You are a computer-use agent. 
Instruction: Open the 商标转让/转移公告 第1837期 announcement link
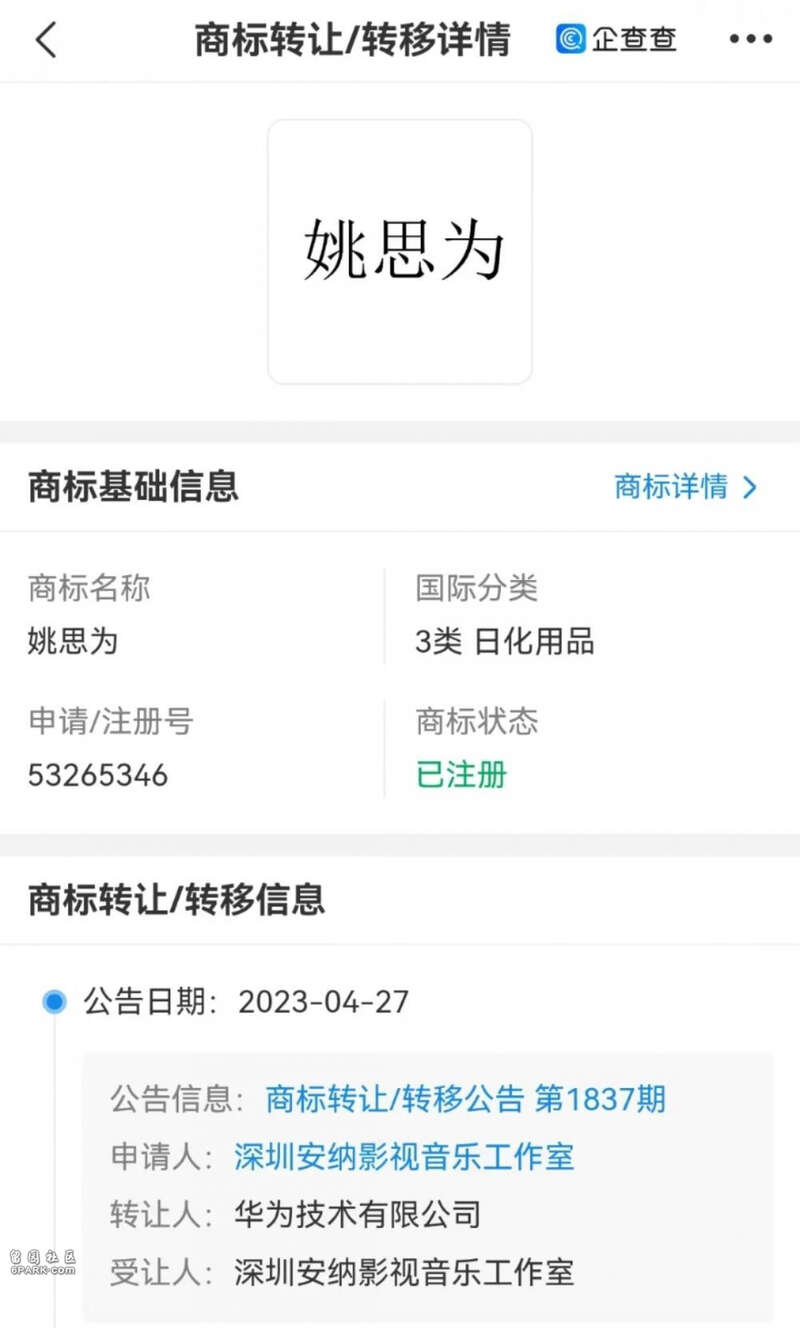click(465, 1100)
